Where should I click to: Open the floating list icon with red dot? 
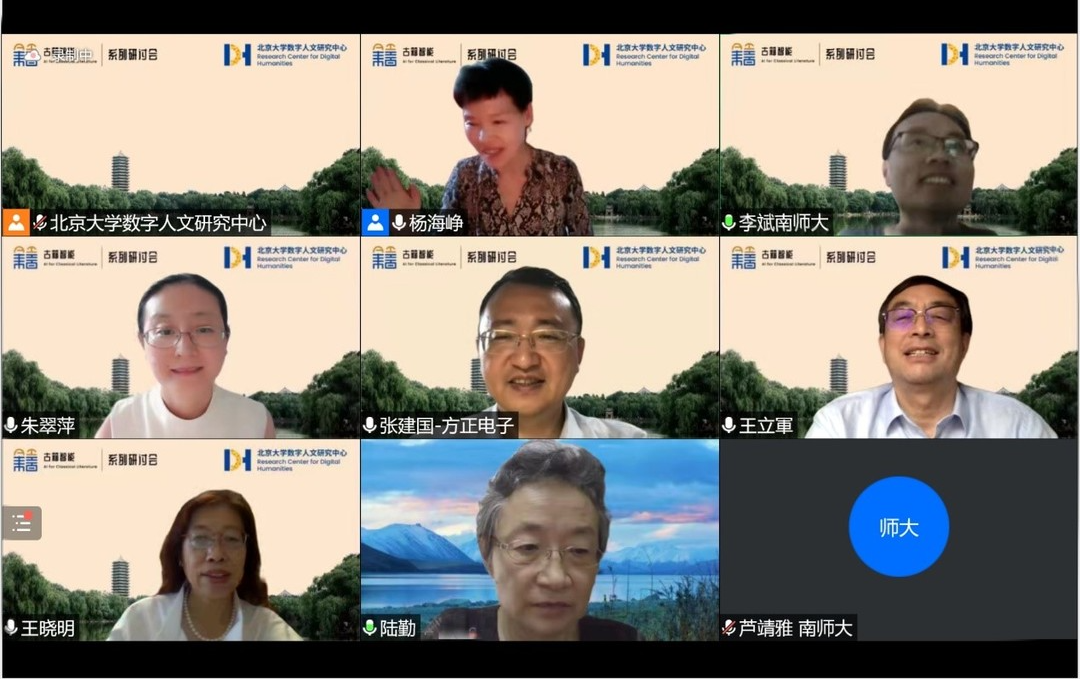[21, 523]
